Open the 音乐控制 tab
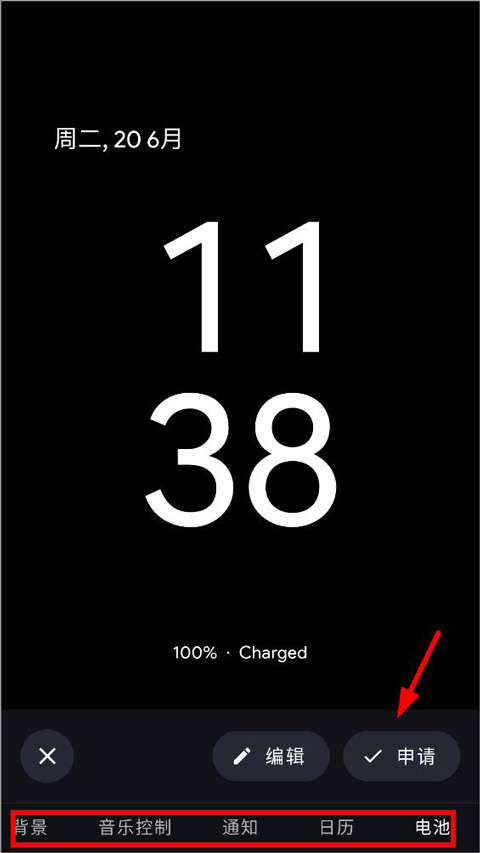This screenshot has height=853, width=480. click(x=135, y=827)
